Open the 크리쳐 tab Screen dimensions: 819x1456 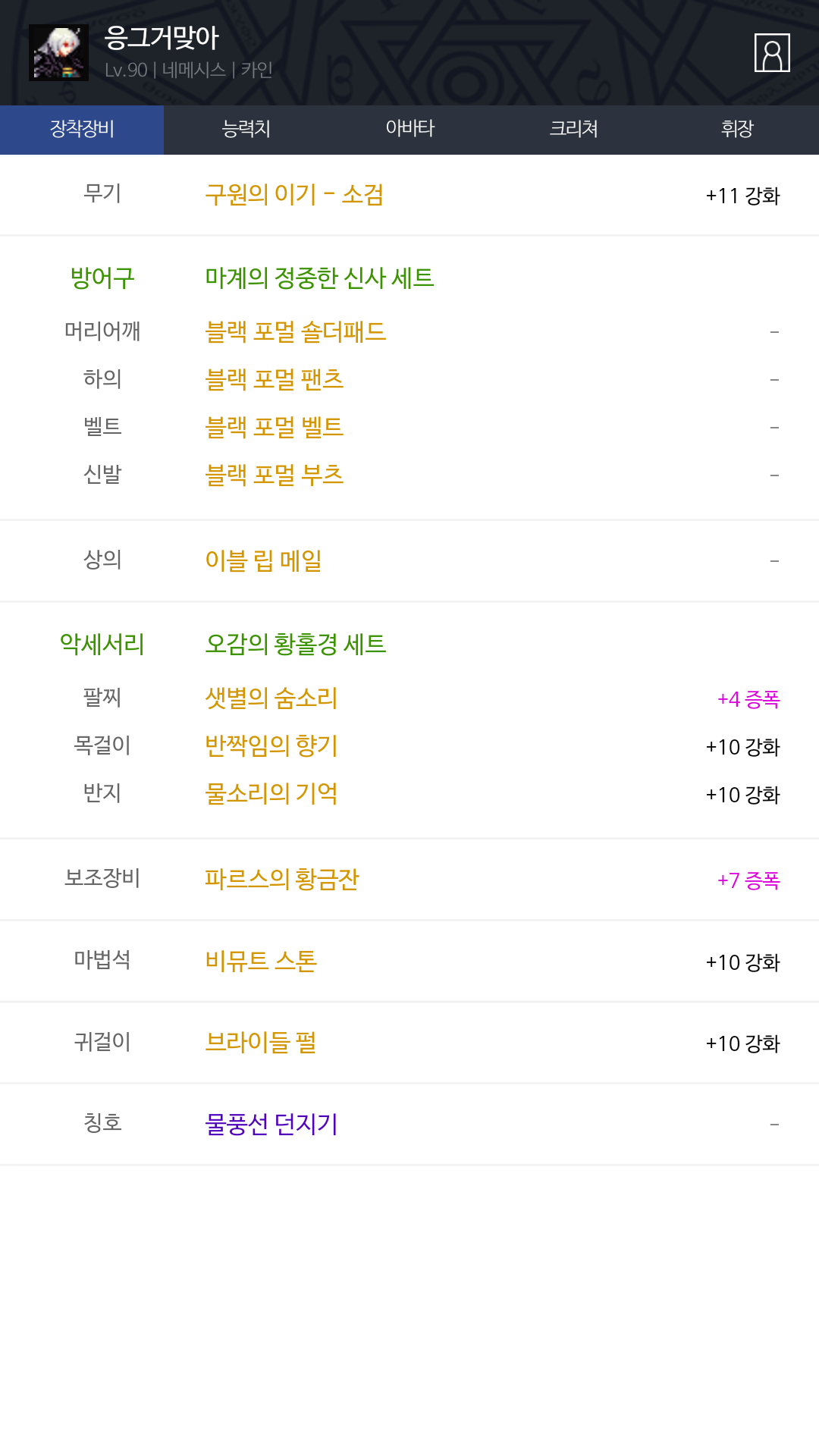coord(573,129)
